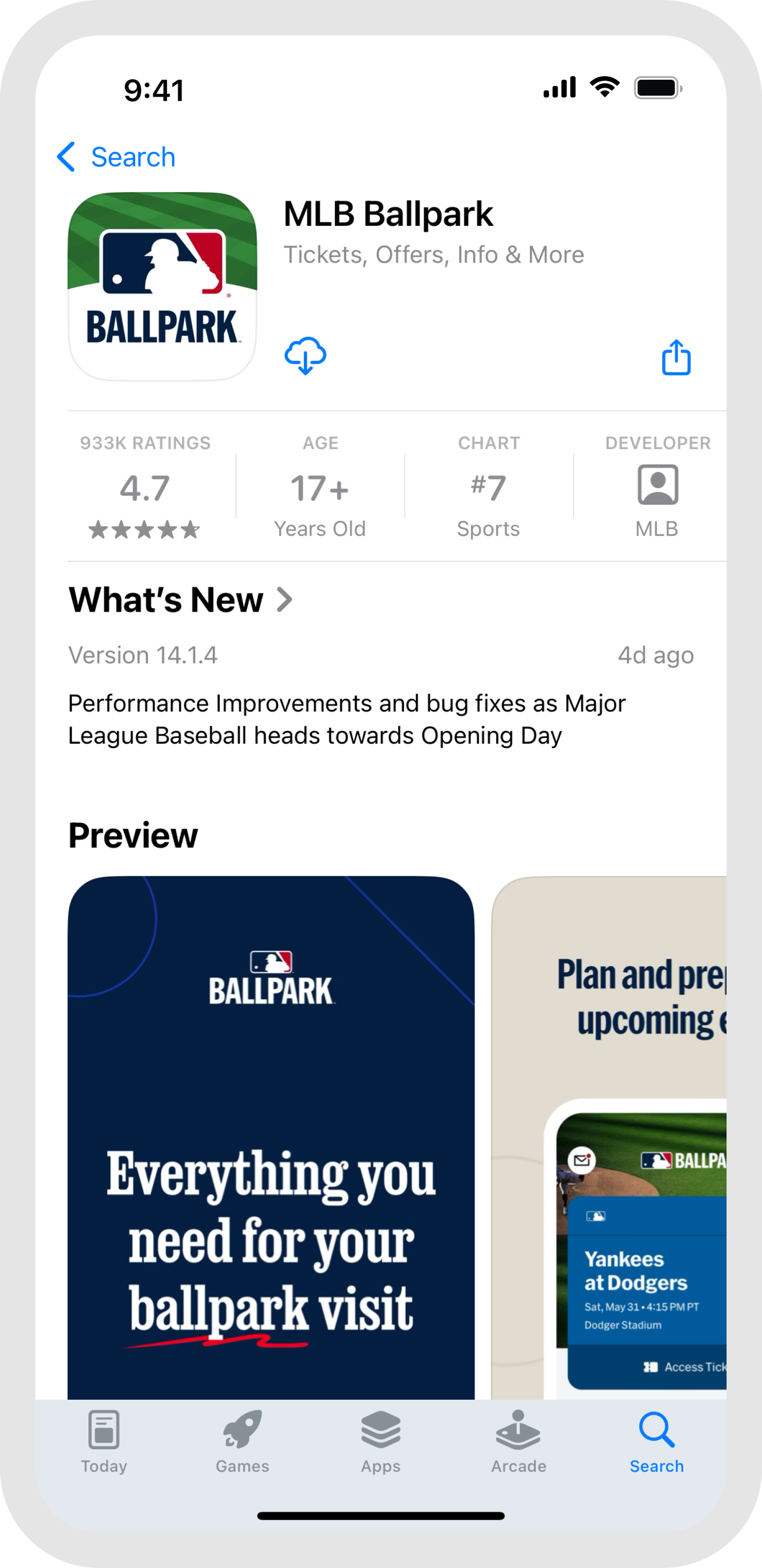Open the What's New version history
The width and height of the screenshot is (762, 1568).
point(181,600)
